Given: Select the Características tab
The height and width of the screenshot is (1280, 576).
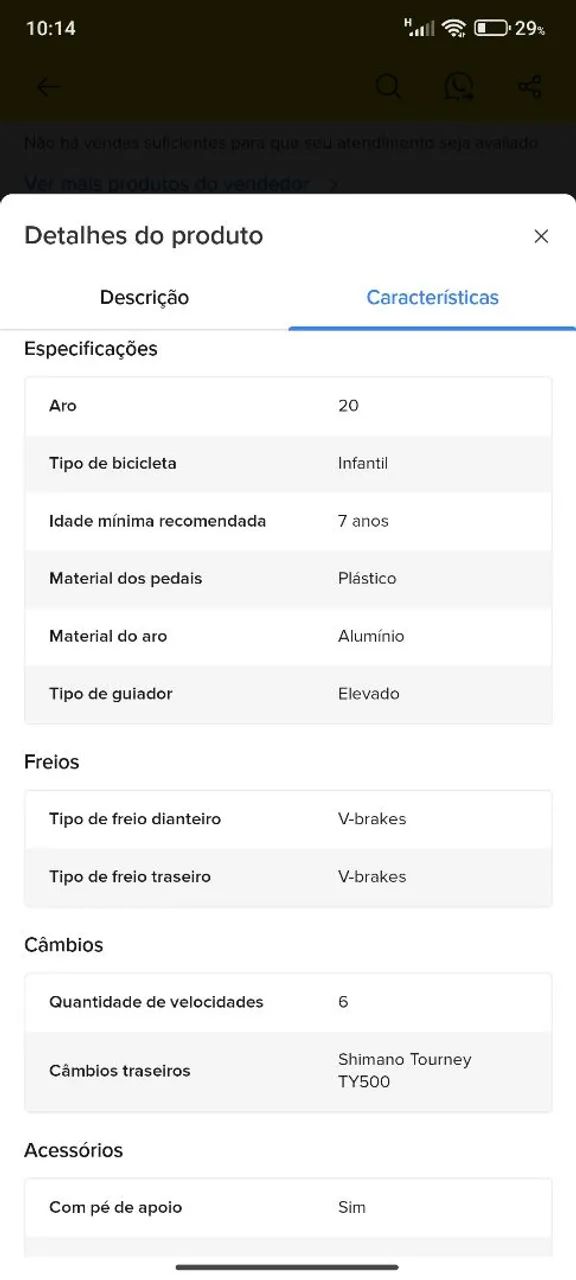Looking at the screenshot, I should [432, 297].
